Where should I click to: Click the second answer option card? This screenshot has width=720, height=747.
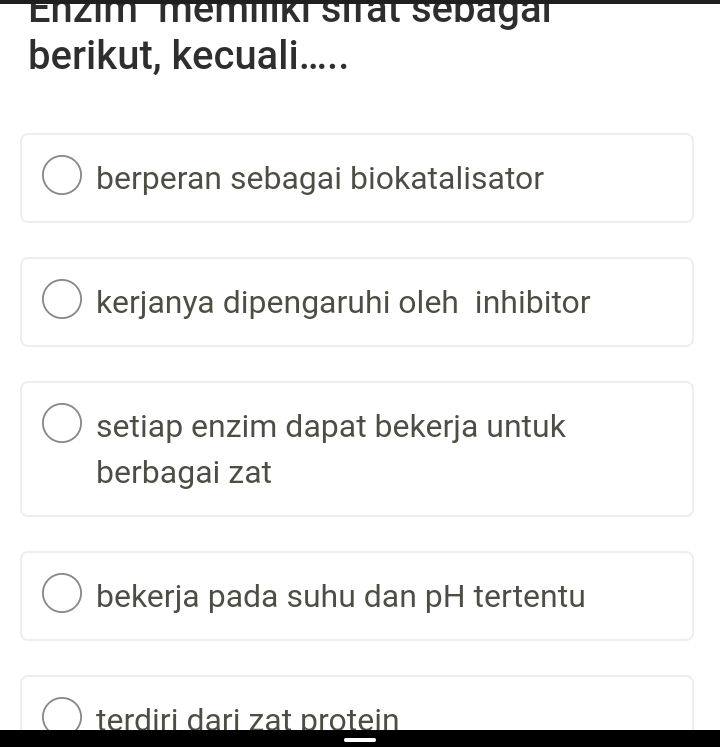357,301
